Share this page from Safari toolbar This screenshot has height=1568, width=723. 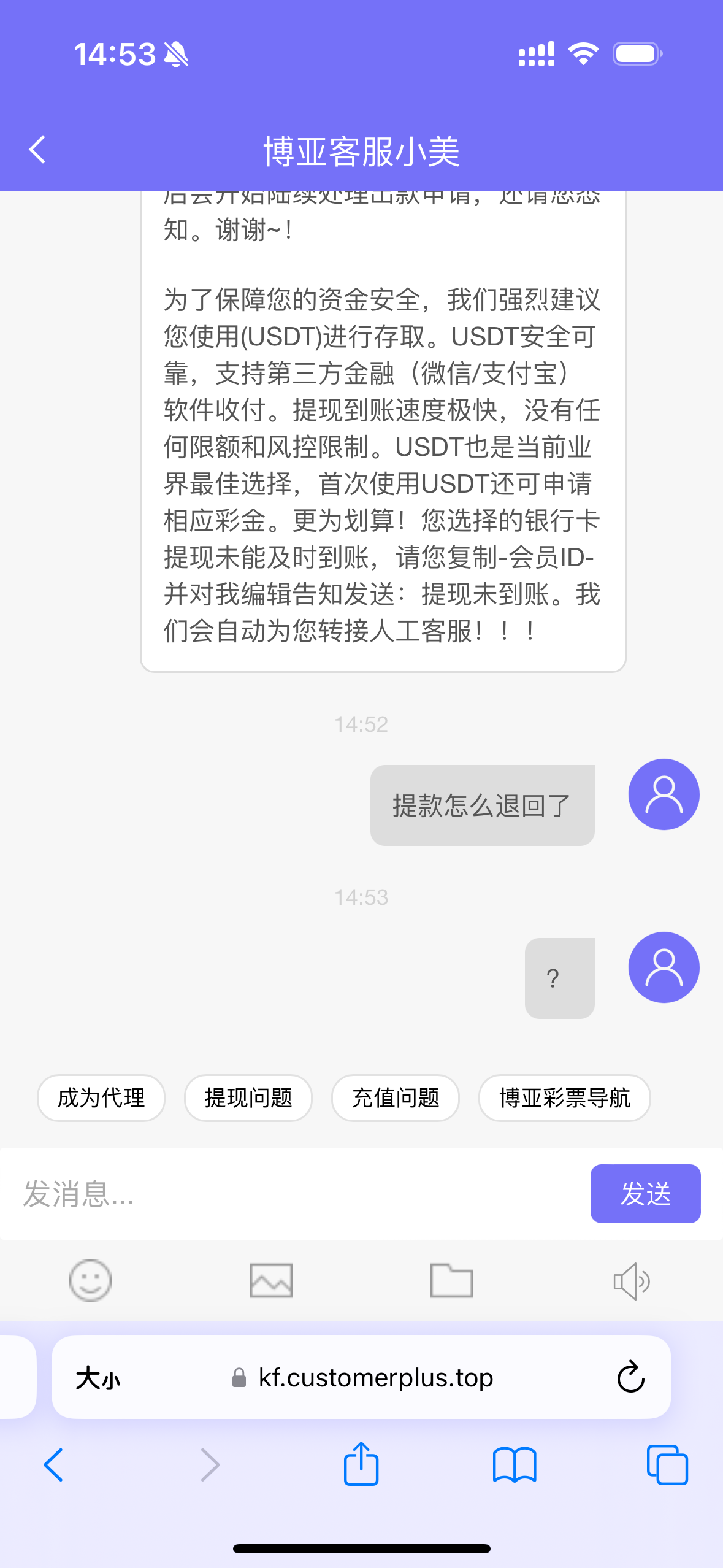click(x=361, y=1464)
